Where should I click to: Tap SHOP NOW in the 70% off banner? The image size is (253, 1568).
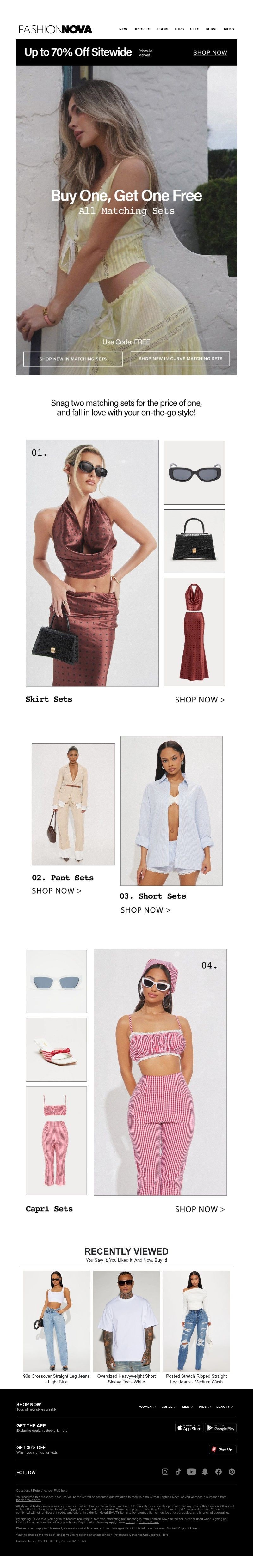[x=210, y=53]
